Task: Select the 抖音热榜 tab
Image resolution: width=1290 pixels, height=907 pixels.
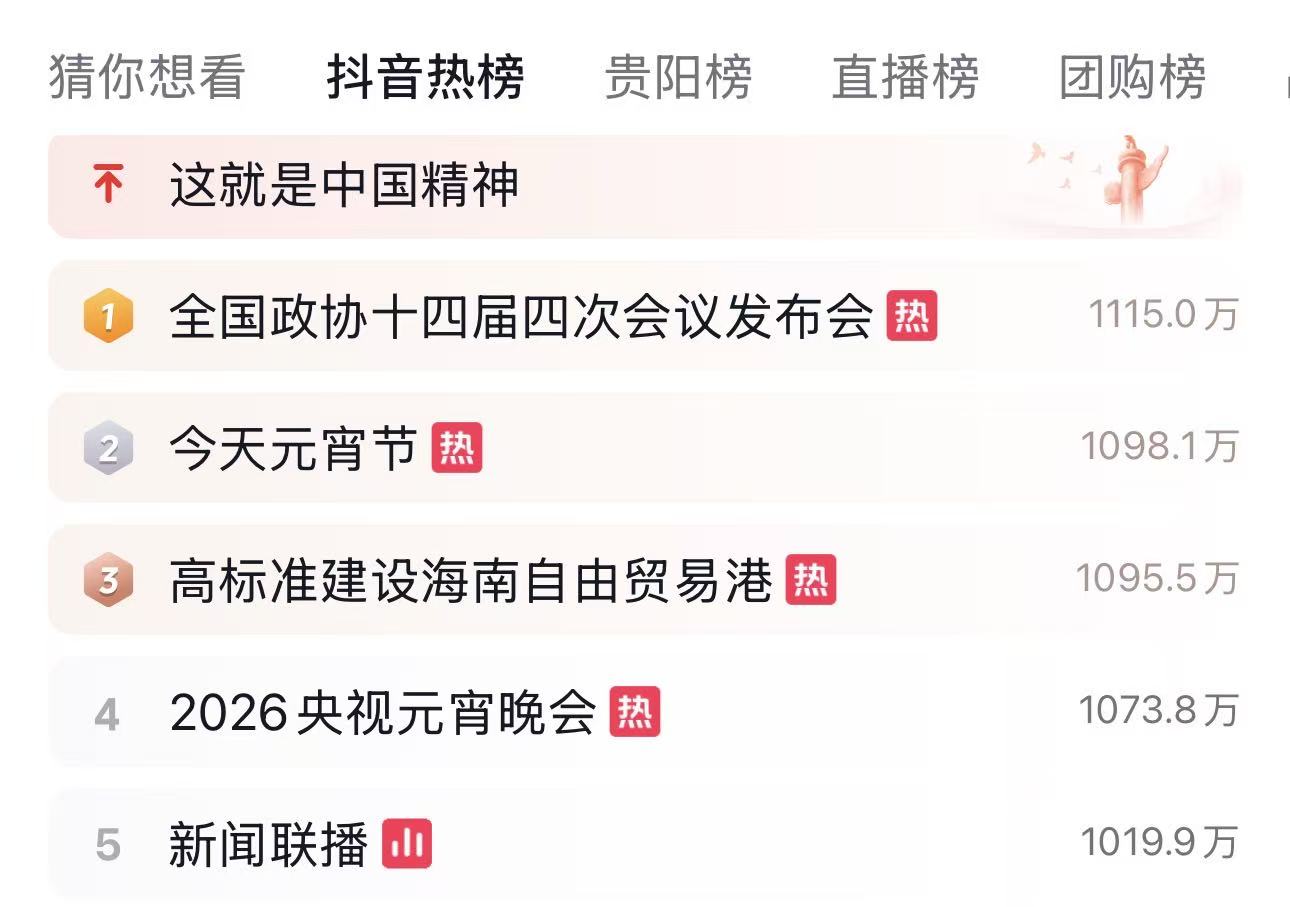Action: tap(425, 77)
